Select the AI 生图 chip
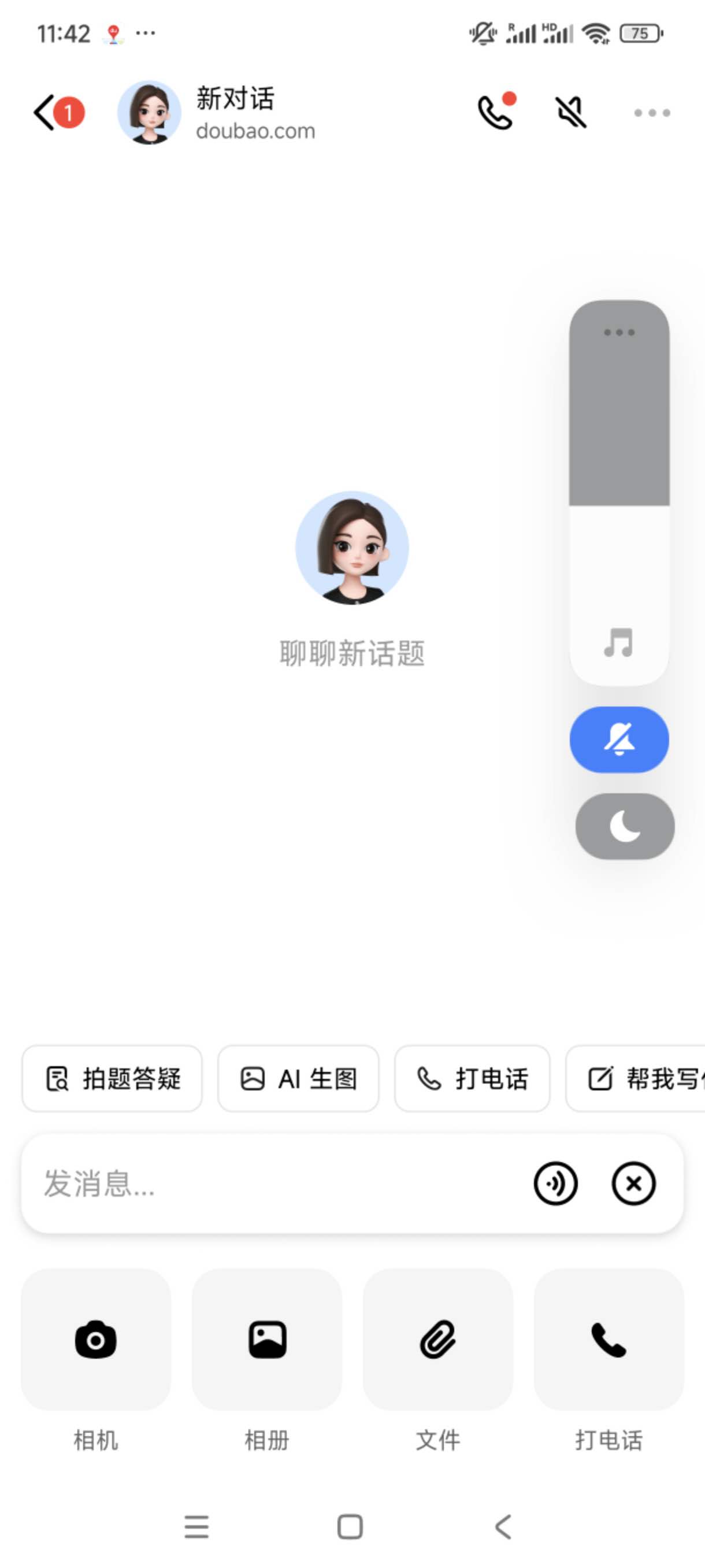 tap(298, 1079)
